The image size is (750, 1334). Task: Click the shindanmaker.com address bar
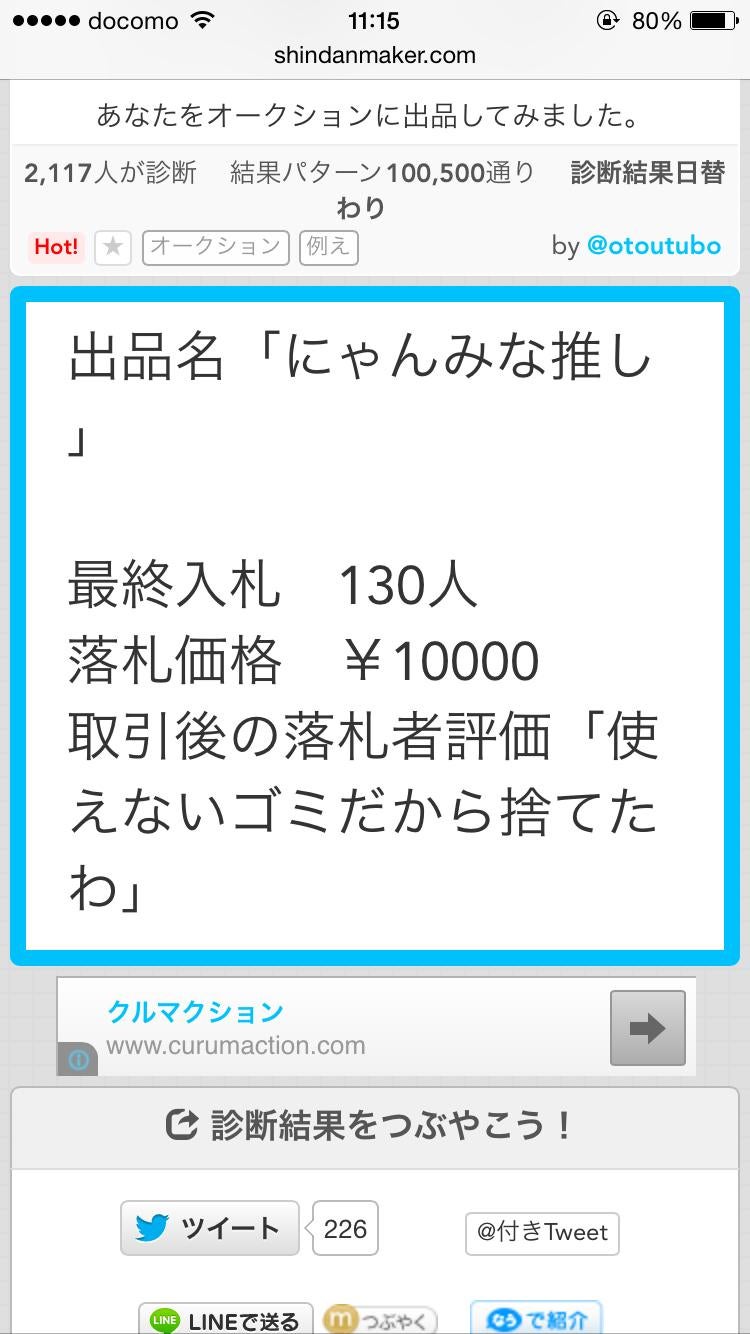(375, 57)
